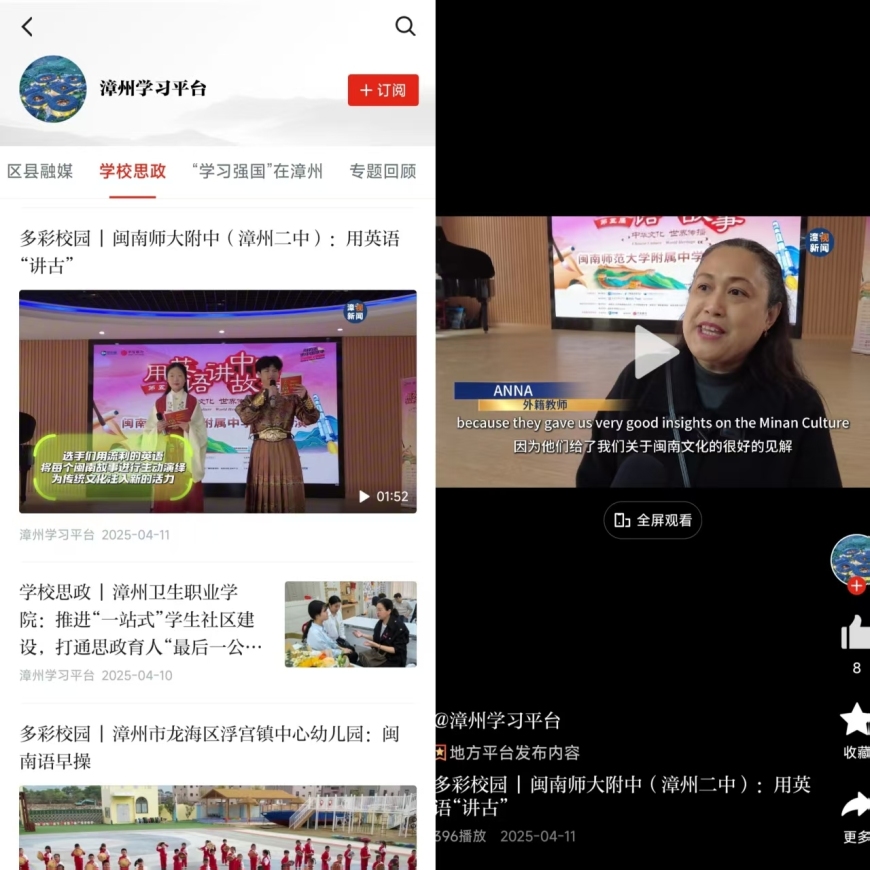
Task: Play the video with teacher Anna
Action: coord(655,352)
